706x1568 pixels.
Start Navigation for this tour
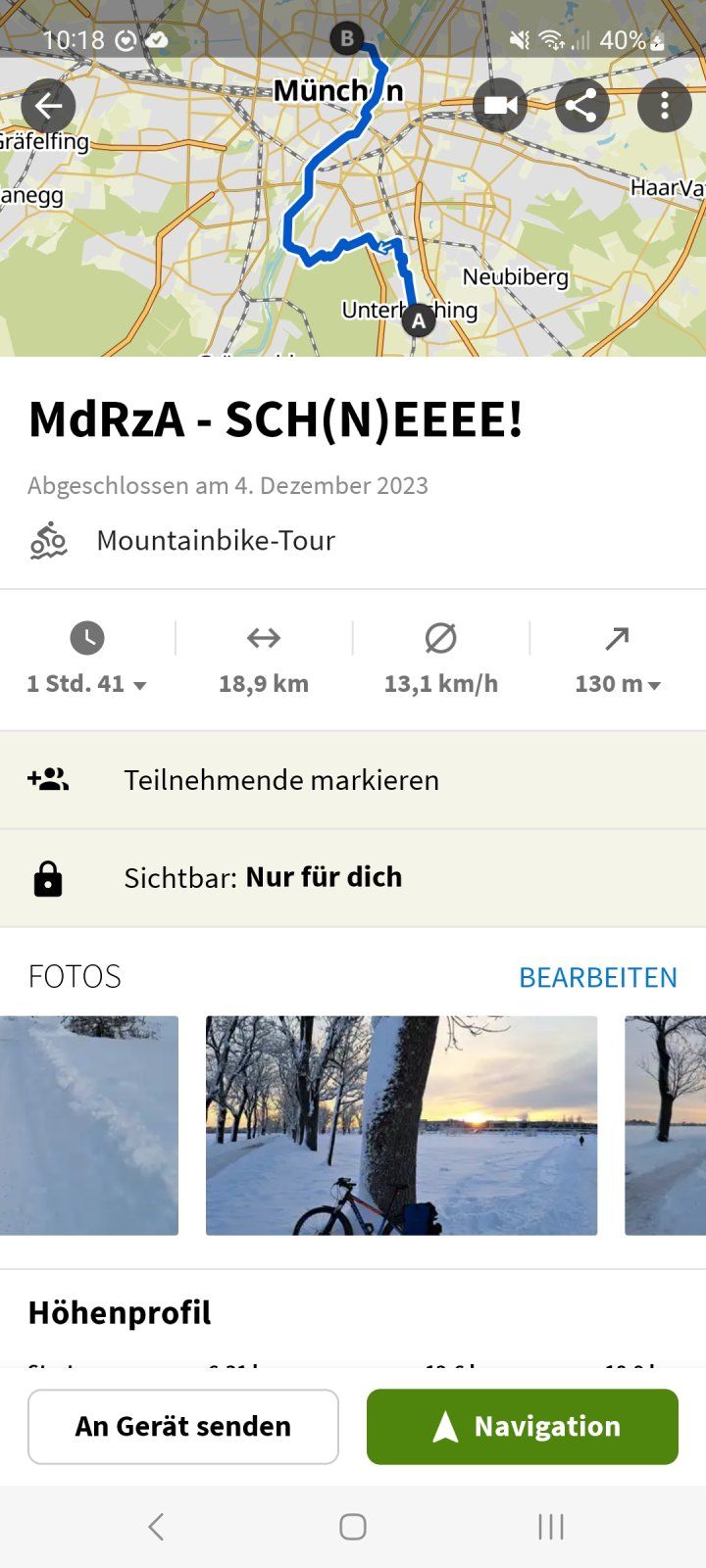pos(523,1426)
